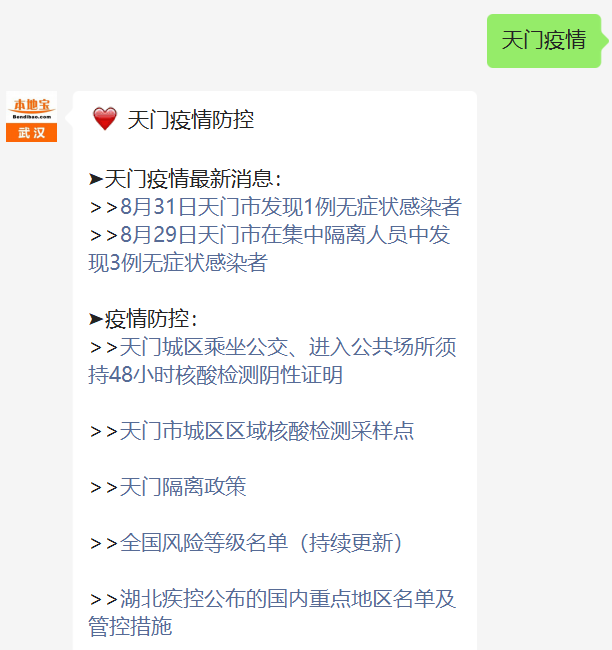Open the 8月31日 asymptomatic case news link
Viewport: 612px width, 650px height.
[290, 207]
